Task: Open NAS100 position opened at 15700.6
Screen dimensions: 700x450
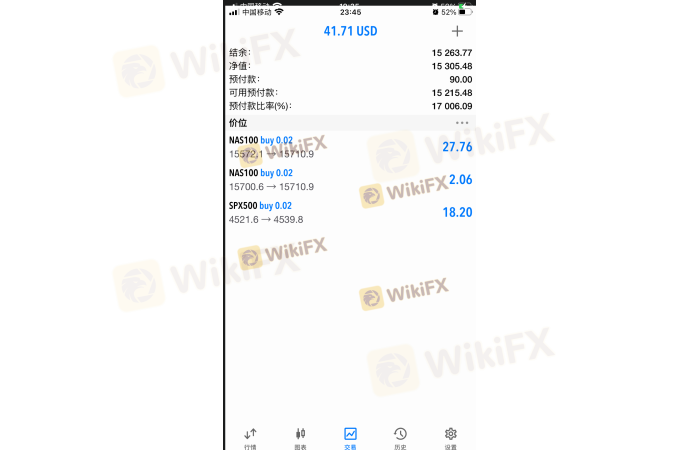Action: pyautogui.click(x=349, y=180)
